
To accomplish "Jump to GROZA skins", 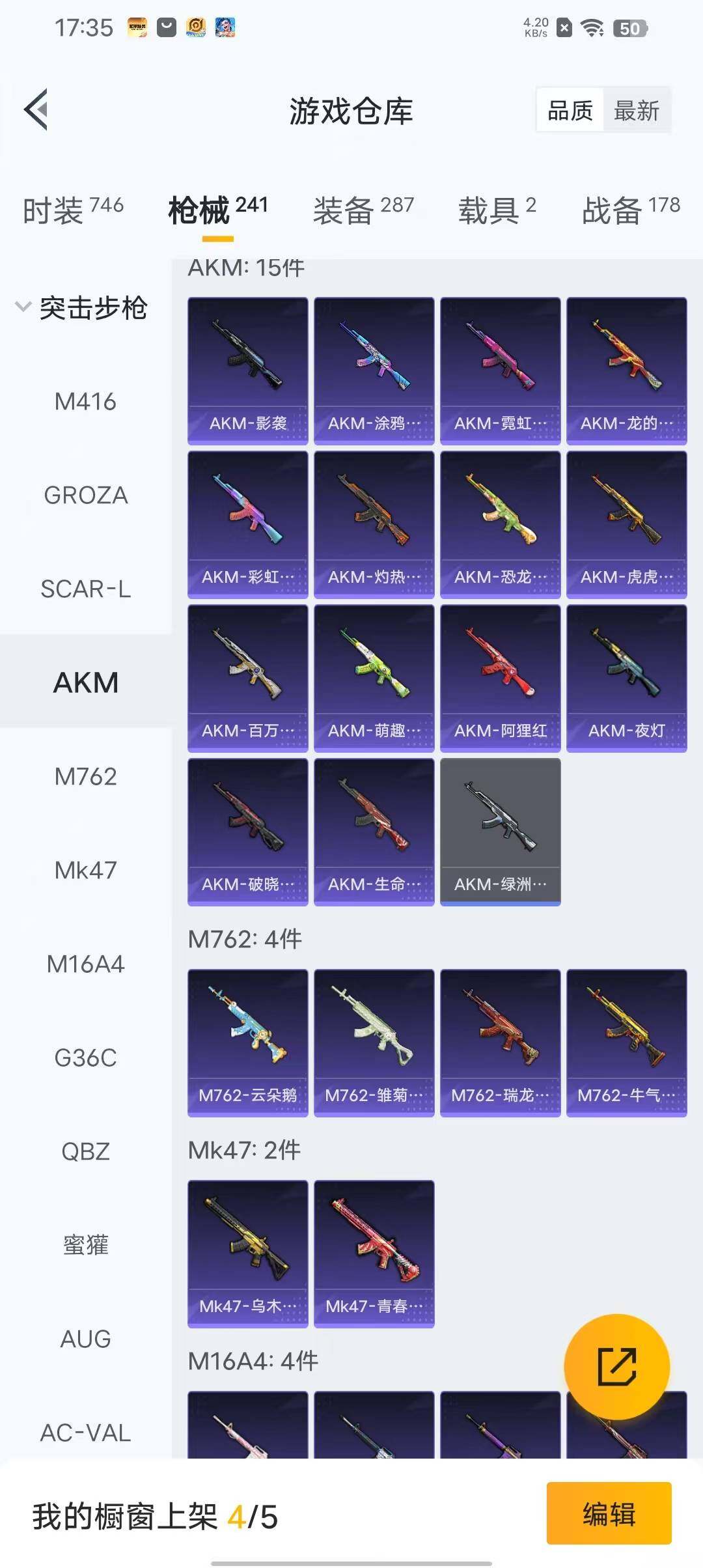I will tap(85, 496).
